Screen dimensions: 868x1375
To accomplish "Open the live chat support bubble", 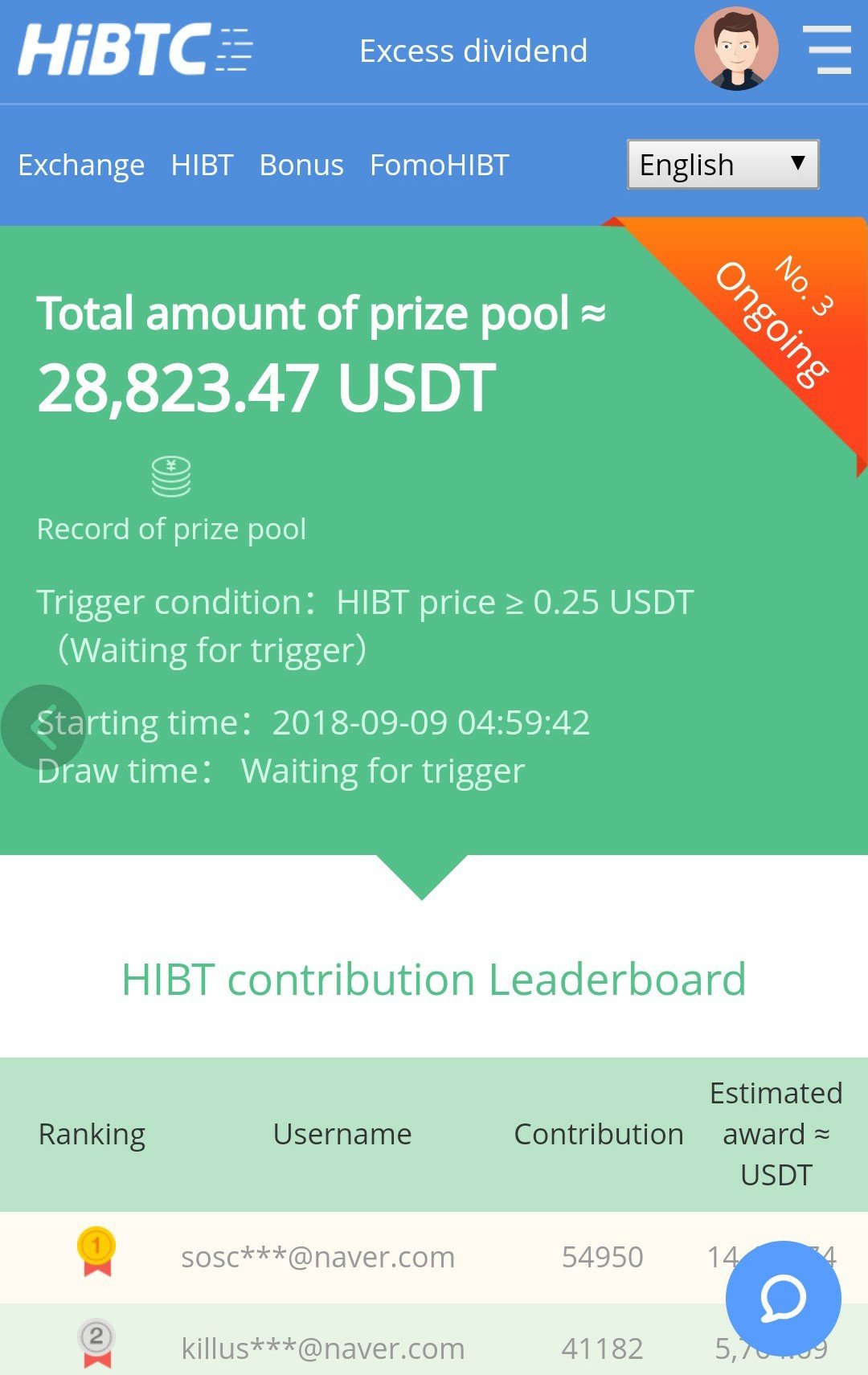I will 783,1298.
